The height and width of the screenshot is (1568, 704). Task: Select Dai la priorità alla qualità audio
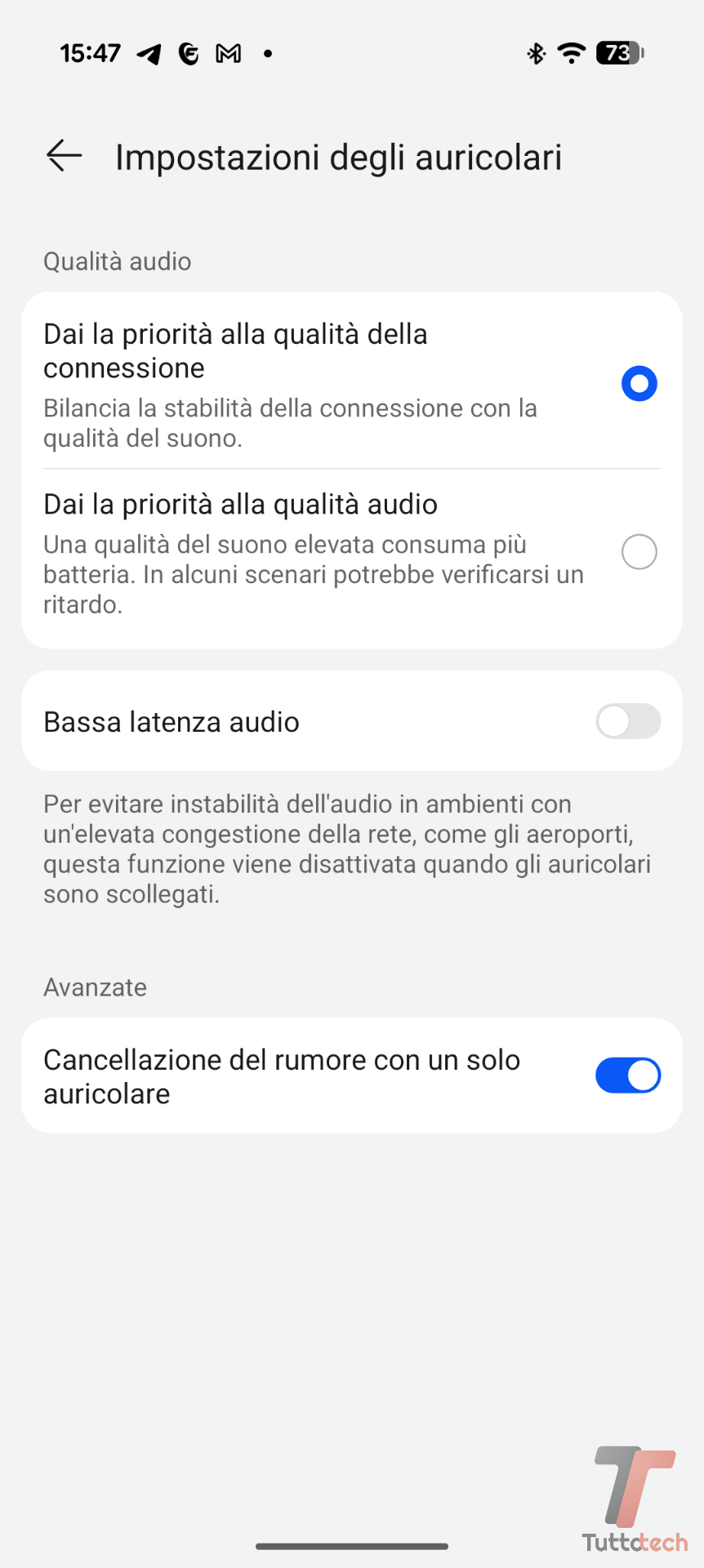639,552
